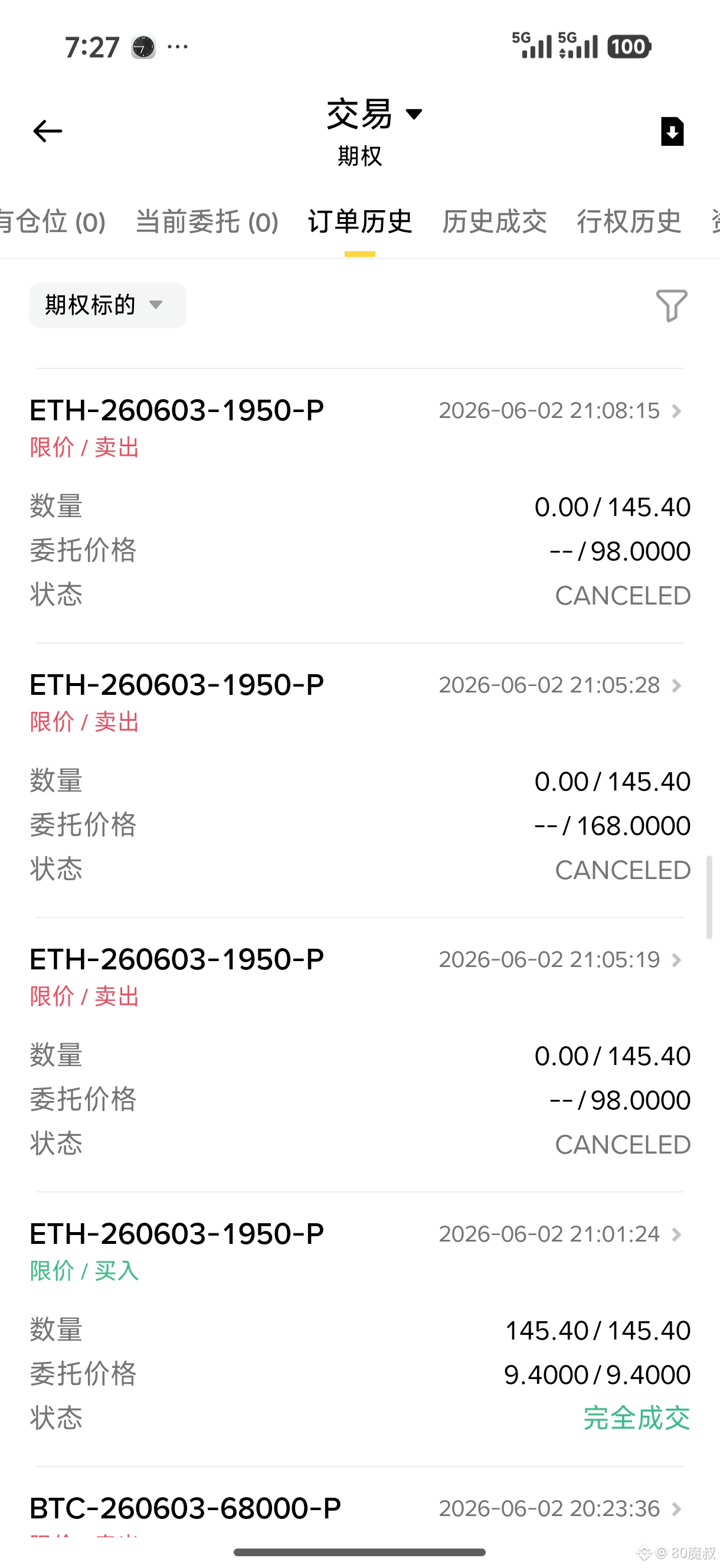Open the 持有仓位 (0) tab

point(53,221)
